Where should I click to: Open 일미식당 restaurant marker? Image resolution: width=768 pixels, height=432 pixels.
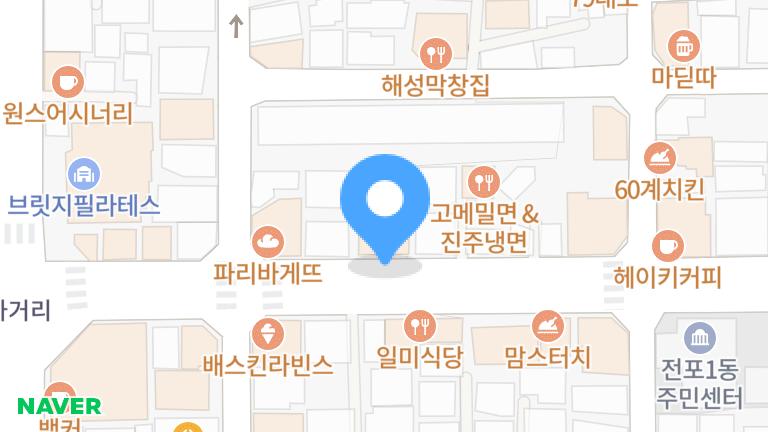(419, 326)
